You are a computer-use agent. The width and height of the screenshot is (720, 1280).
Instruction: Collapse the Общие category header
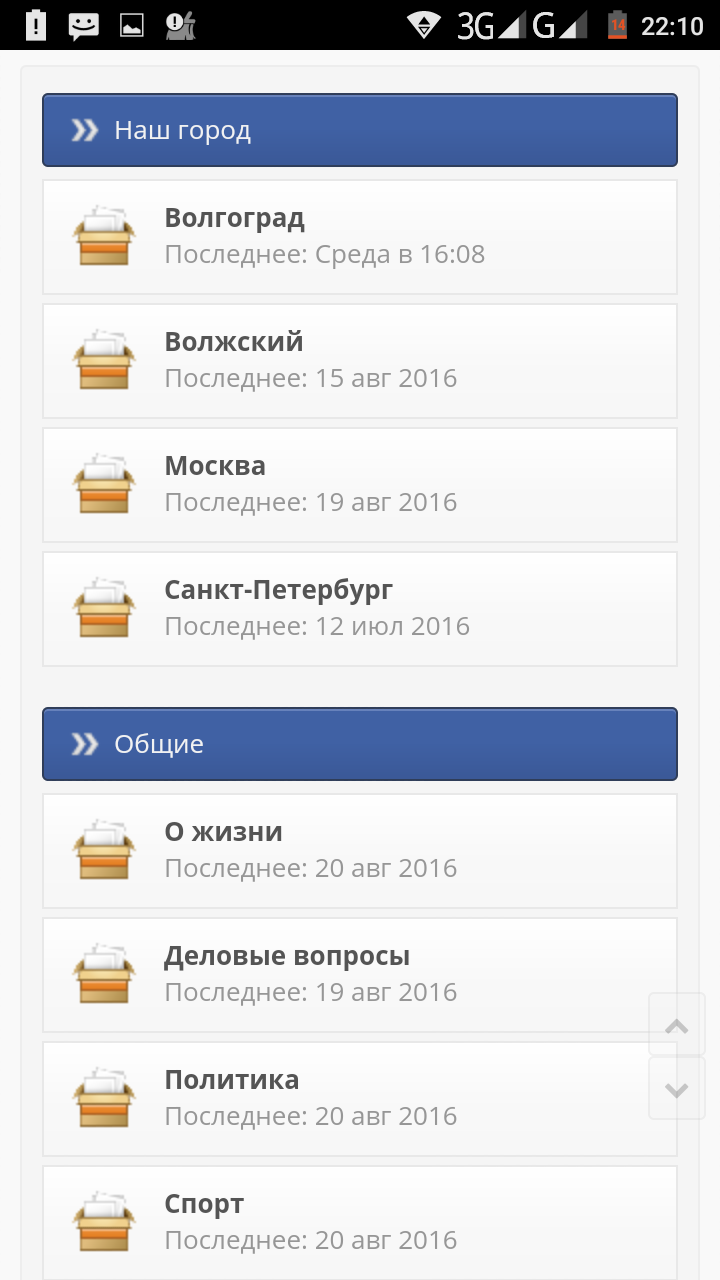pos(85,744)
